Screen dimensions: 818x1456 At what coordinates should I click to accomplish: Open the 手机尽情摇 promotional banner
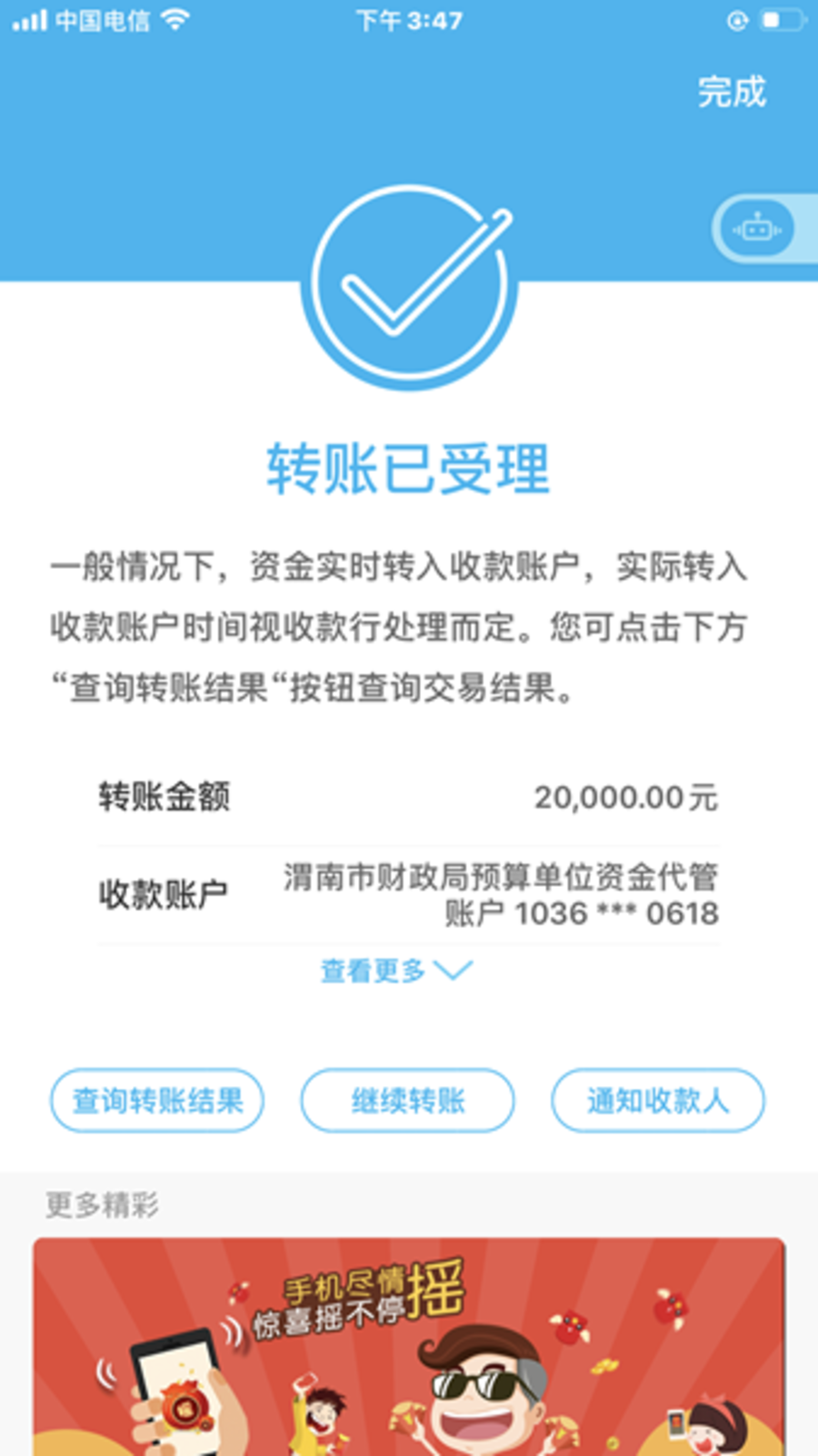(x=409, y=1345)
